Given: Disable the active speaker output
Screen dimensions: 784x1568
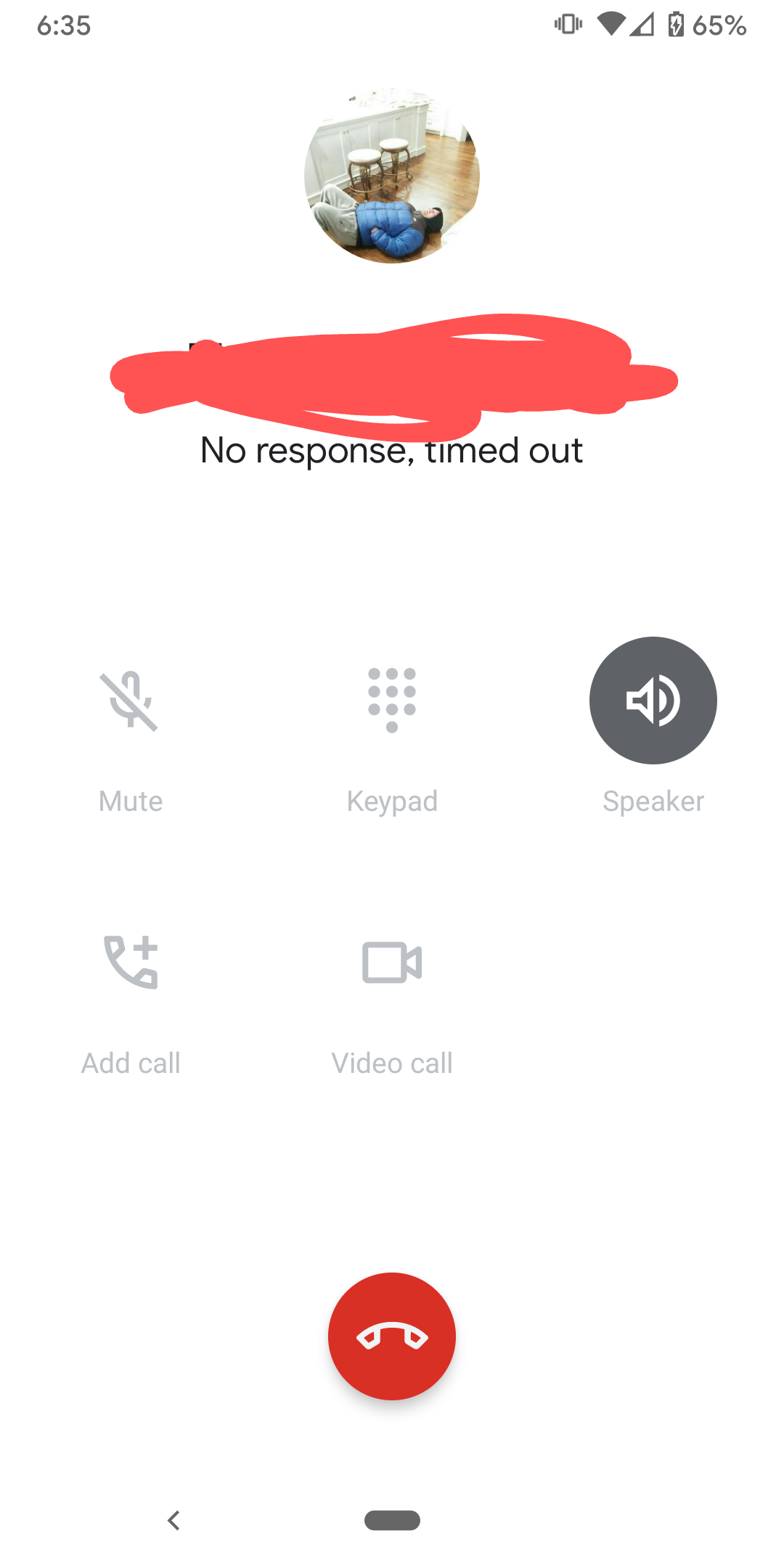Looking at the screenshot, I should click(x=653, y=701).
